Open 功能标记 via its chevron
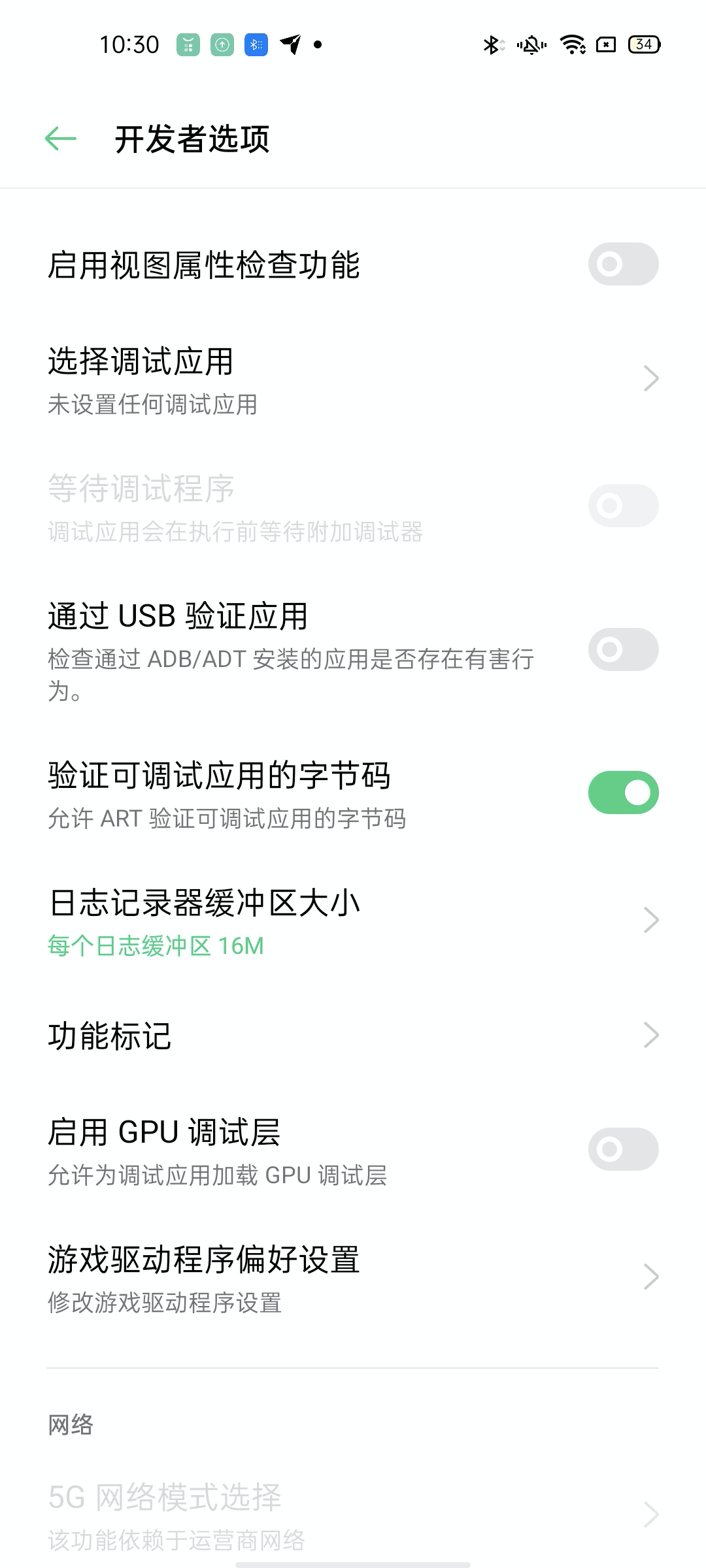 [649, 1034]
